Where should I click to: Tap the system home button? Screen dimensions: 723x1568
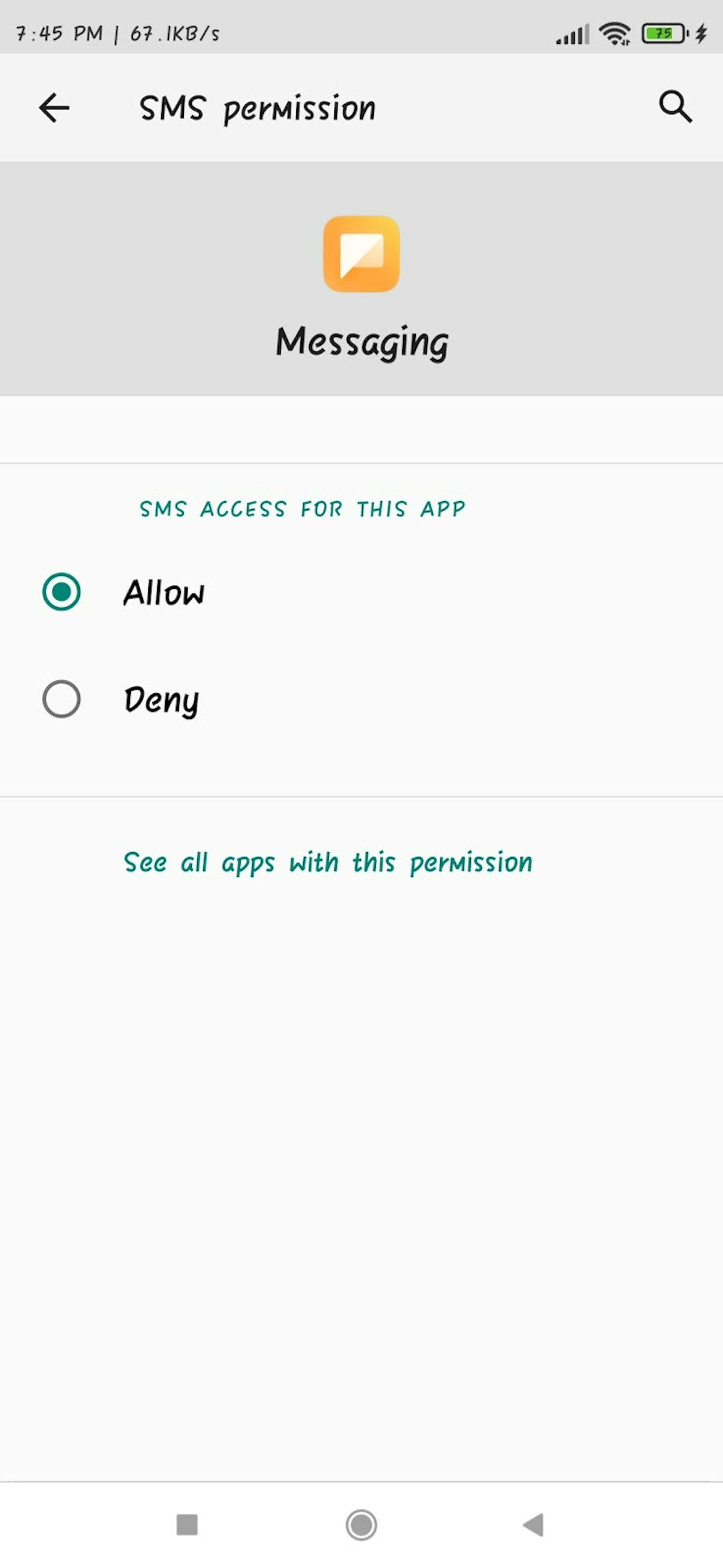click(361, 1525)
